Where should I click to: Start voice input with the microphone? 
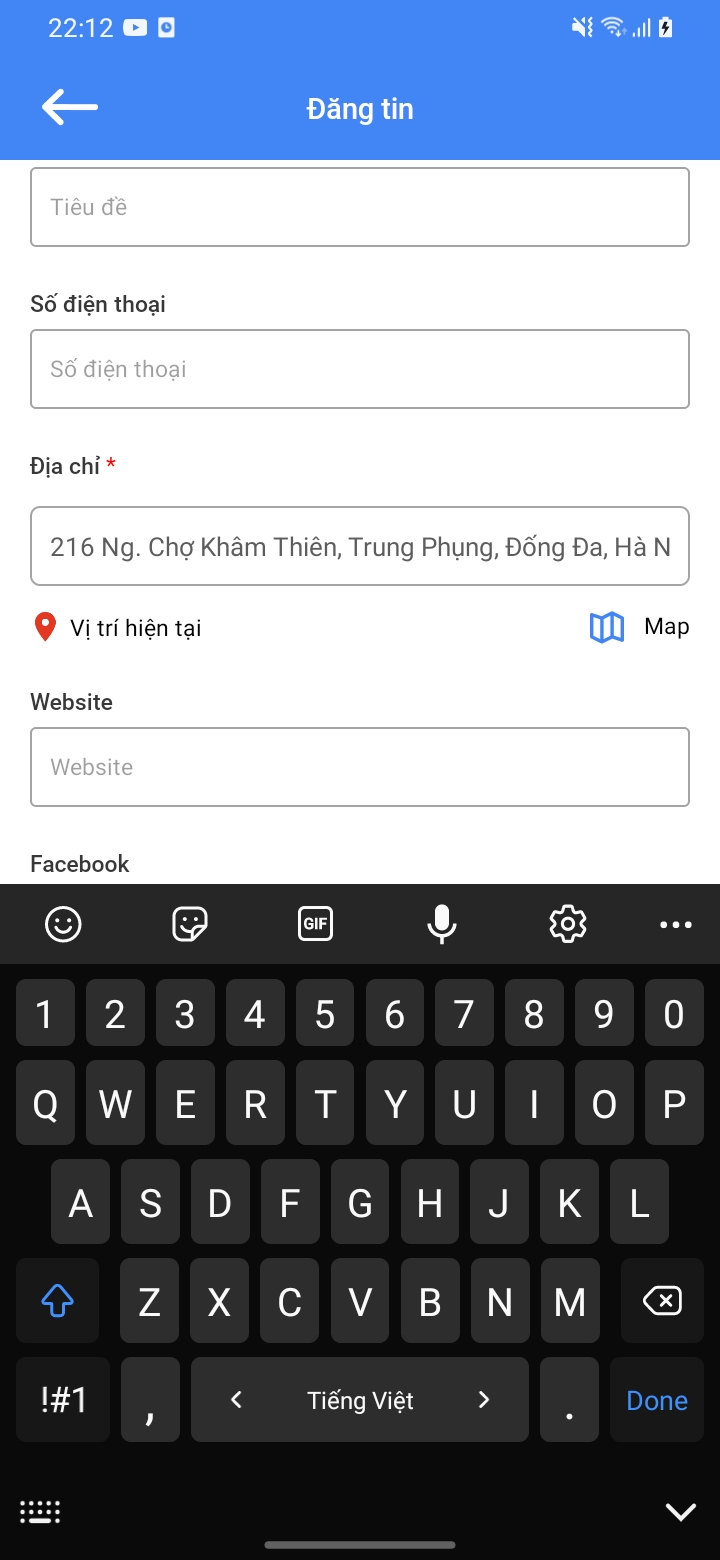[x=441, y=925]
